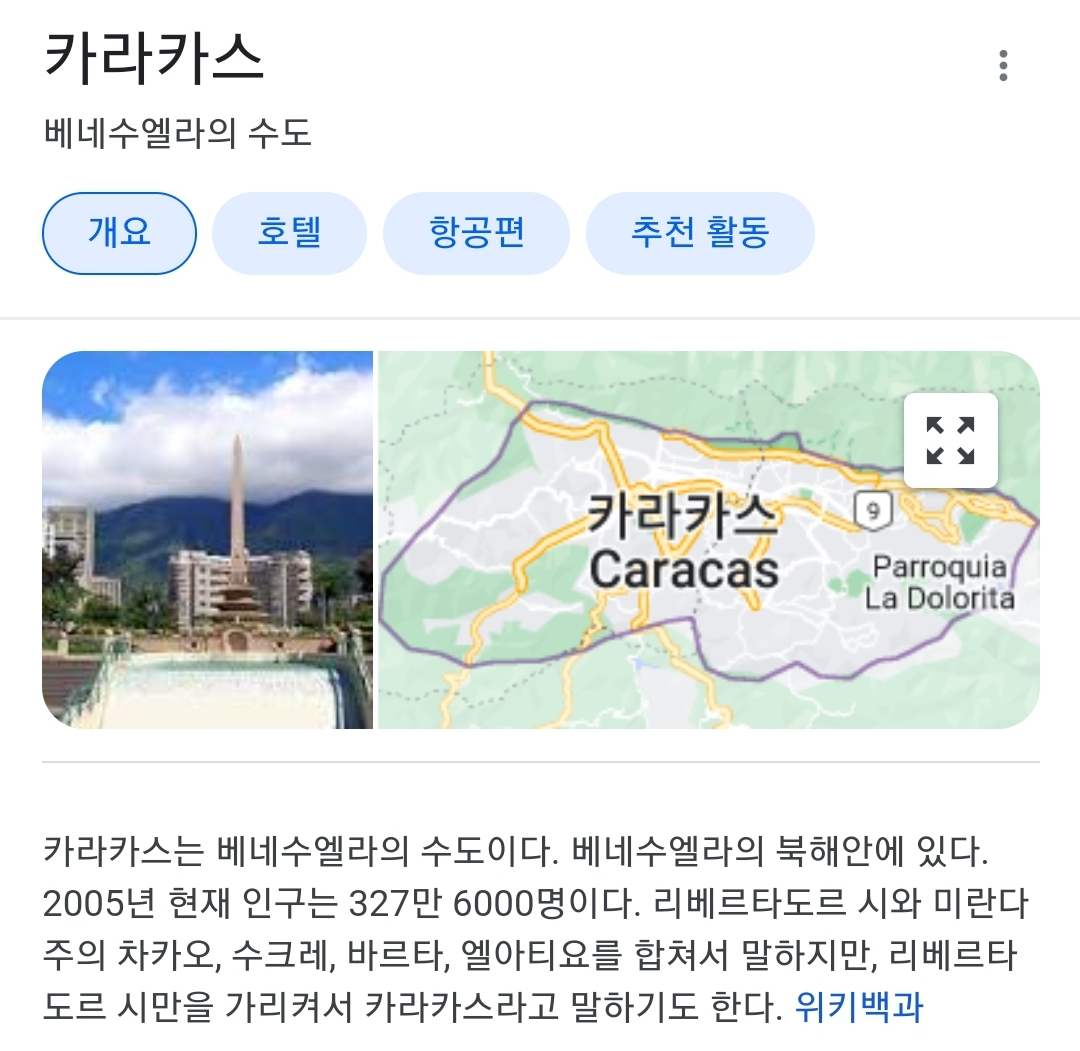Screen dimensions: 1080x1051
Task: Expand the Caracas map to fullscreen
Action: (950, 441)
